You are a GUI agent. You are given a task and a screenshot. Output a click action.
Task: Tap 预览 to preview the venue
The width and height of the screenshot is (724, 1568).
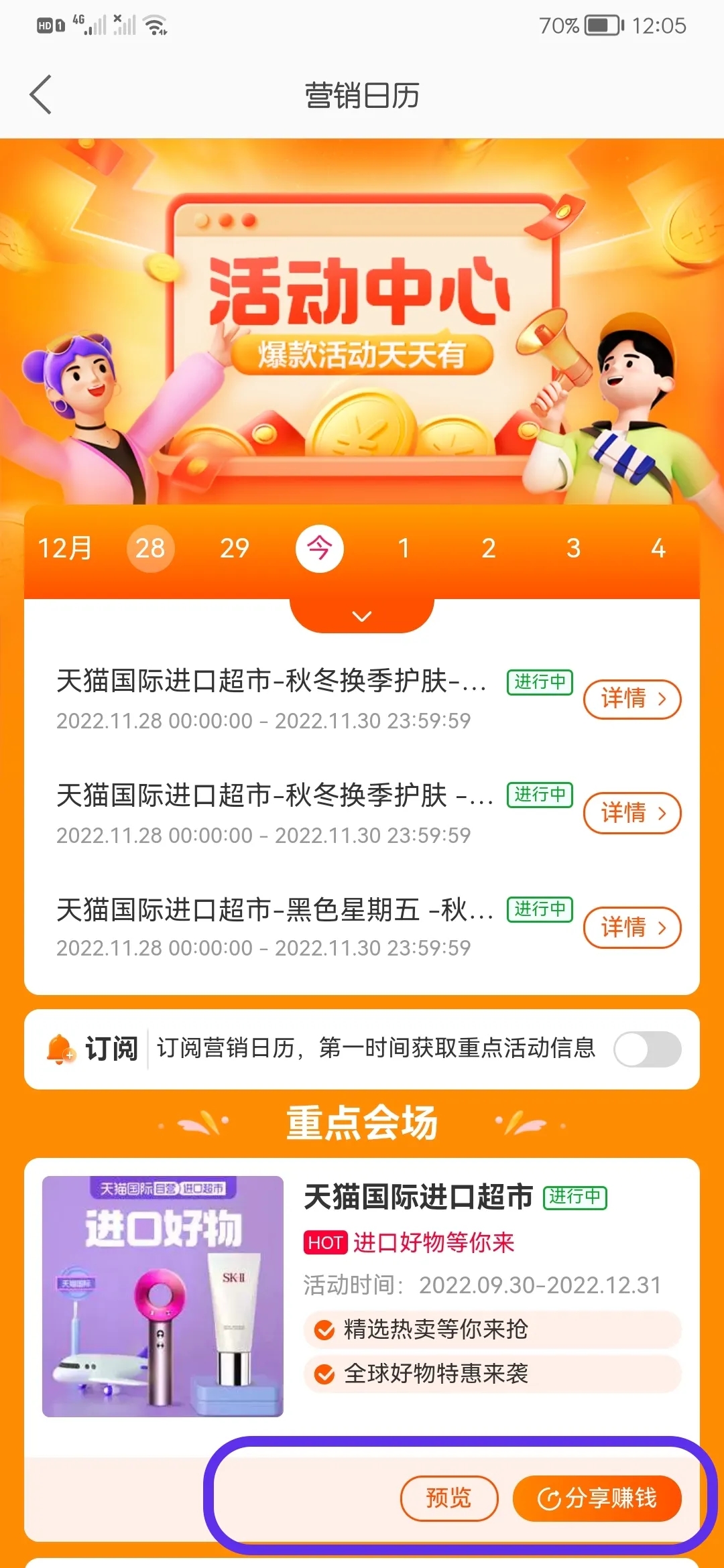click(x=449, y=1498)
